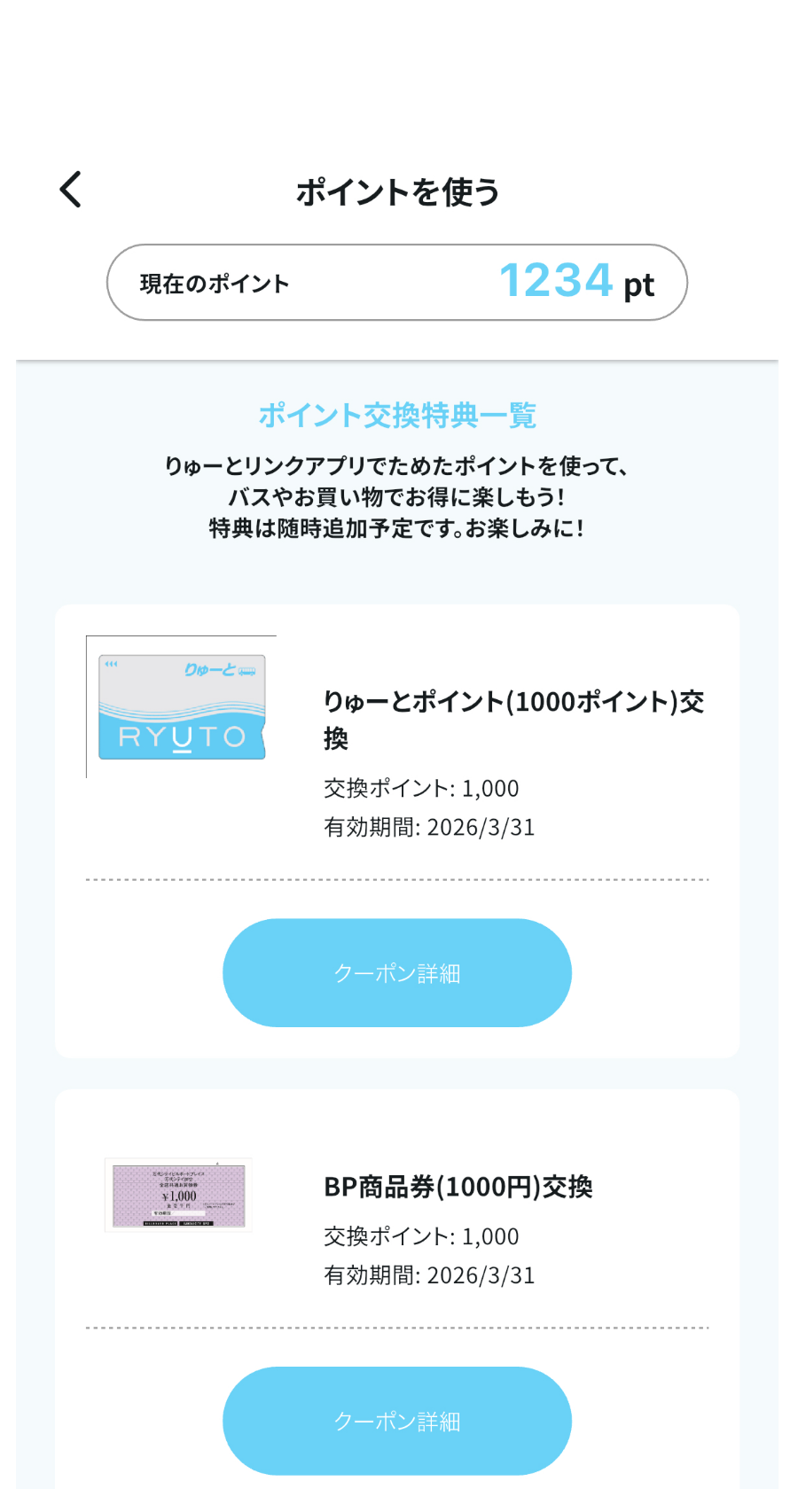Open クーポン詳細 for BP商品券 exchange
This screenshot has height=1512, width=798.
(x=396, y=1420)
